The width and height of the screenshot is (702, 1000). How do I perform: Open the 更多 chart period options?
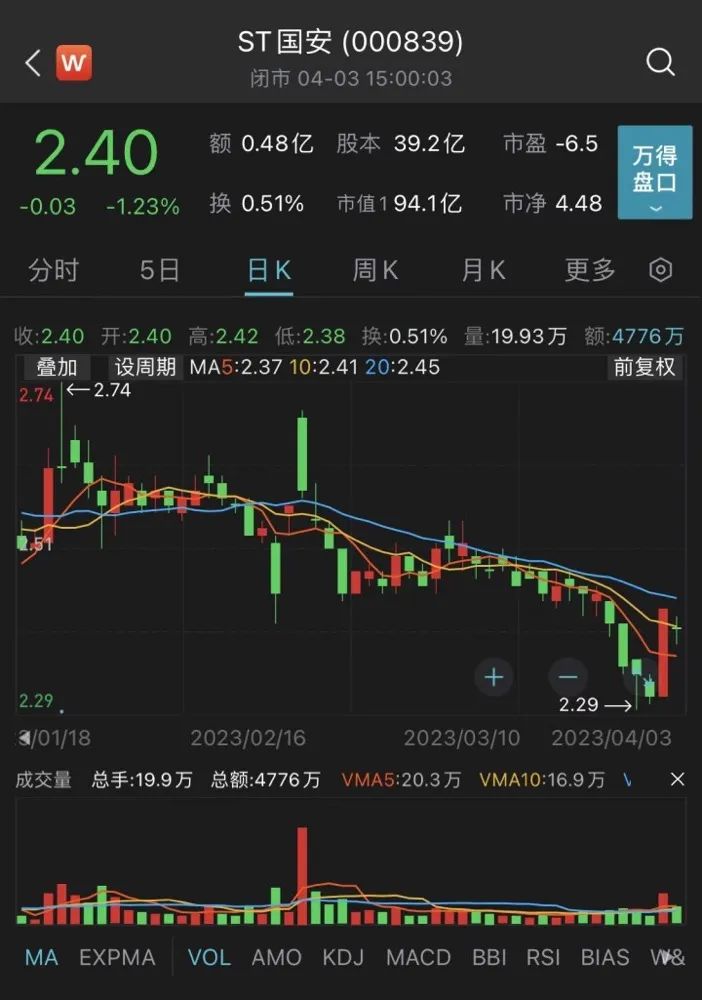[x=590, y=270]
